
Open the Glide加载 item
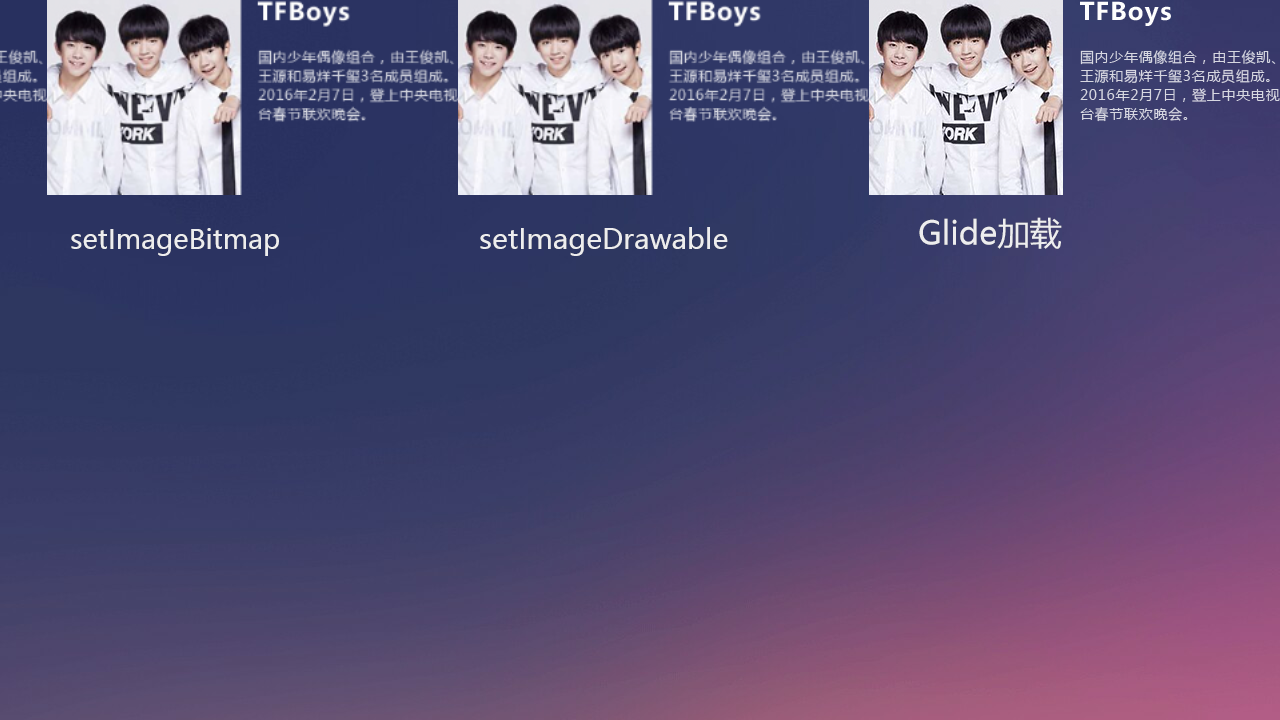pyautogui.click(x=989, y=234)
